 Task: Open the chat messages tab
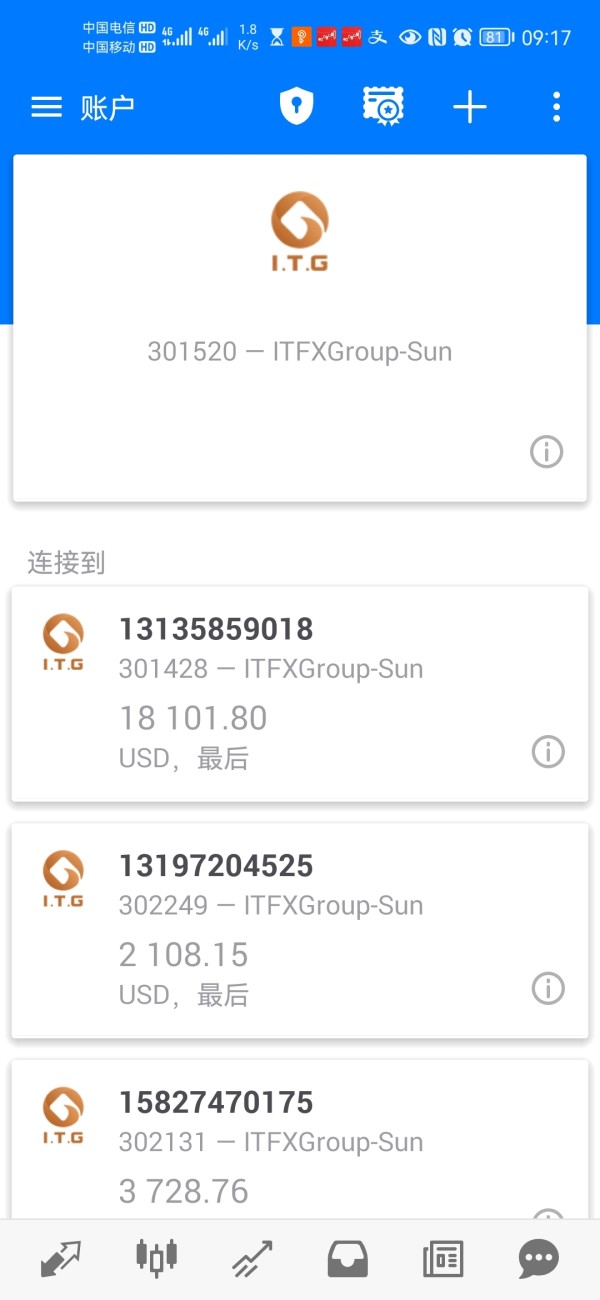(x=539, y=1259)
